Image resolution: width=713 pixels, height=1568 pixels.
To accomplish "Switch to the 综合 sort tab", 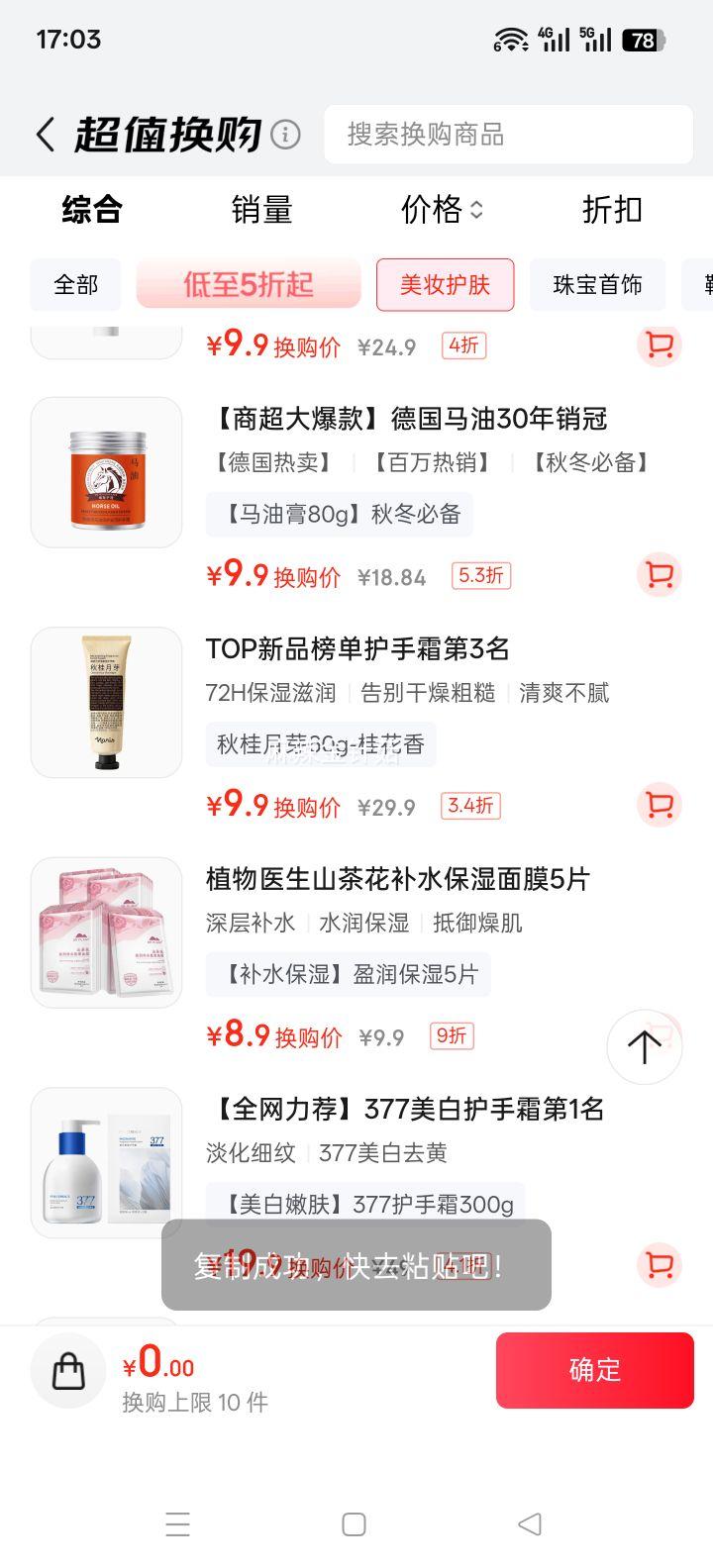I will (92, 210).
